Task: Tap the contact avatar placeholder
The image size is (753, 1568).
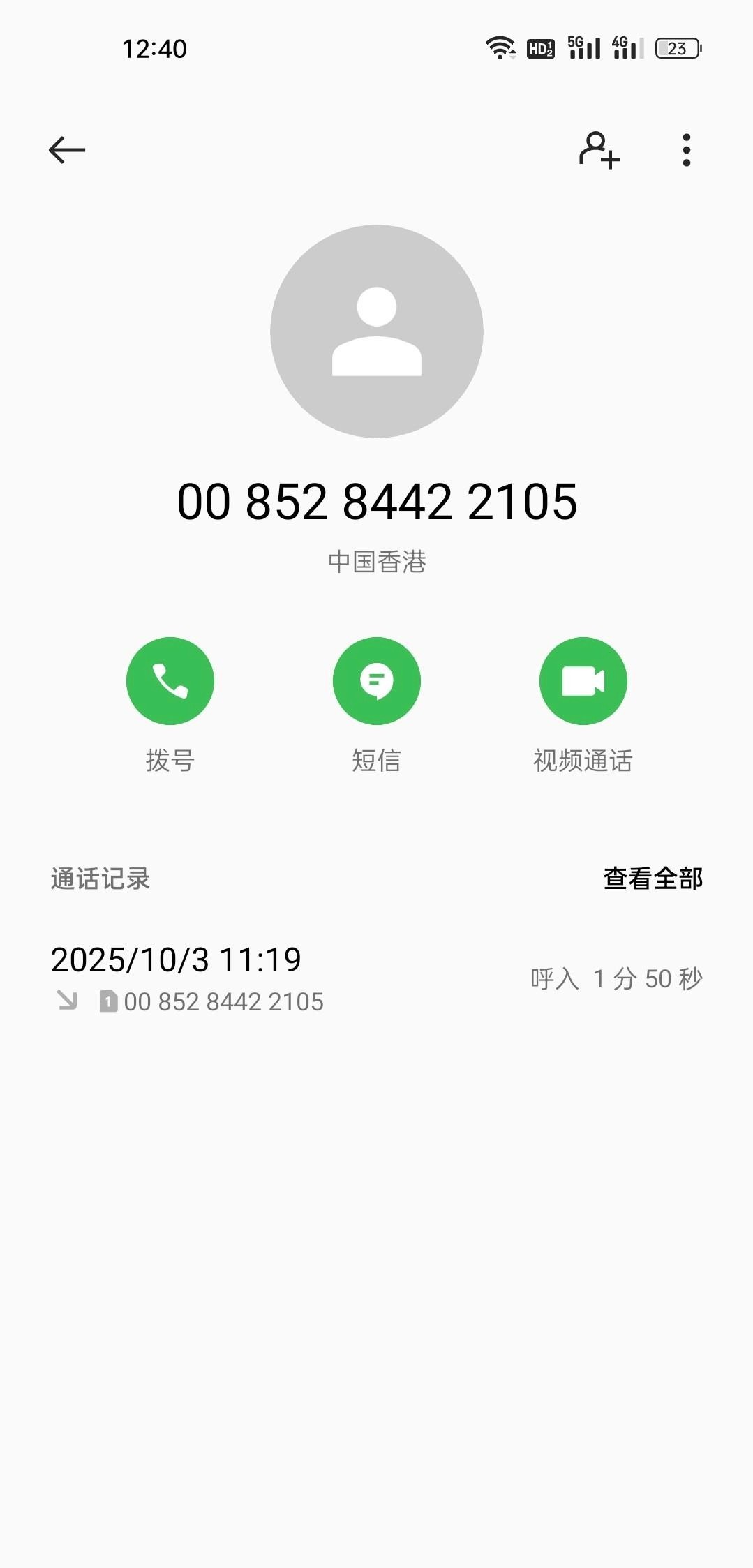Action: (376, 331)
